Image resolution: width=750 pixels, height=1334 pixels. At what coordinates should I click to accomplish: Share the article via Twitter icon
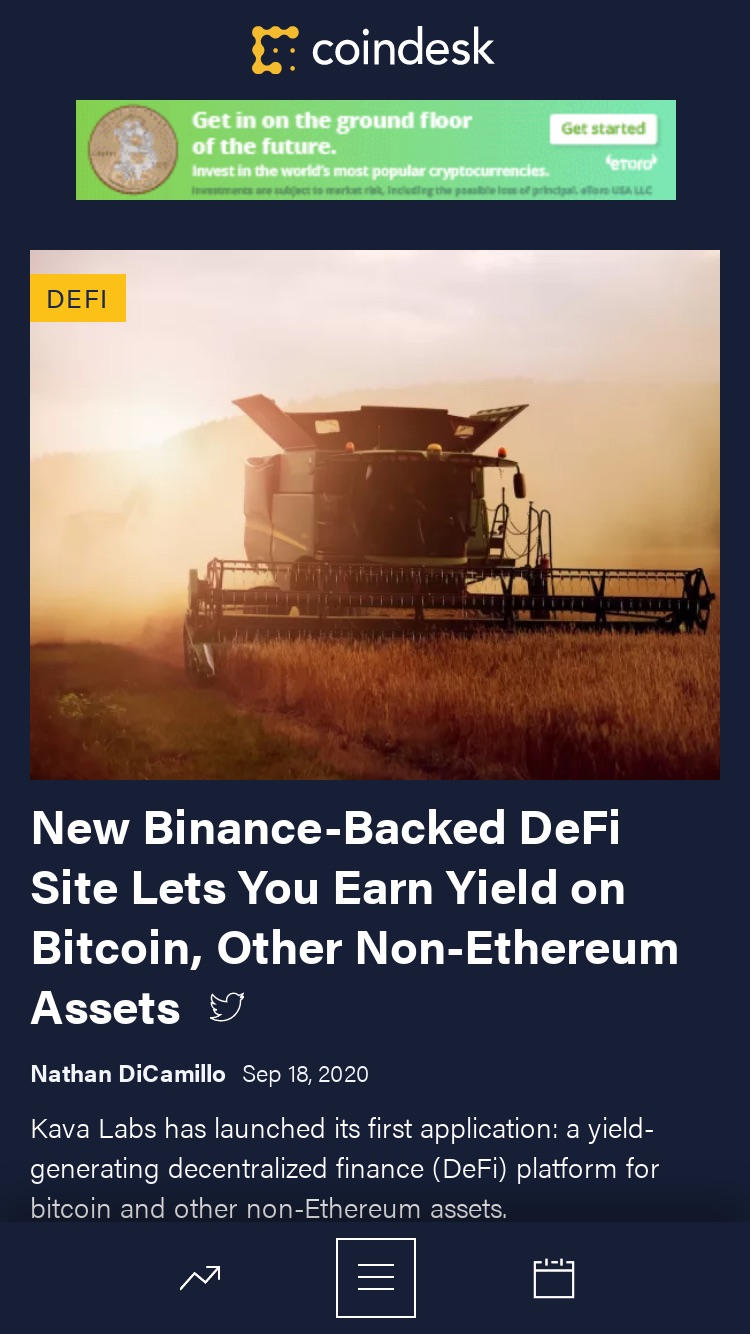(227, 1008)
